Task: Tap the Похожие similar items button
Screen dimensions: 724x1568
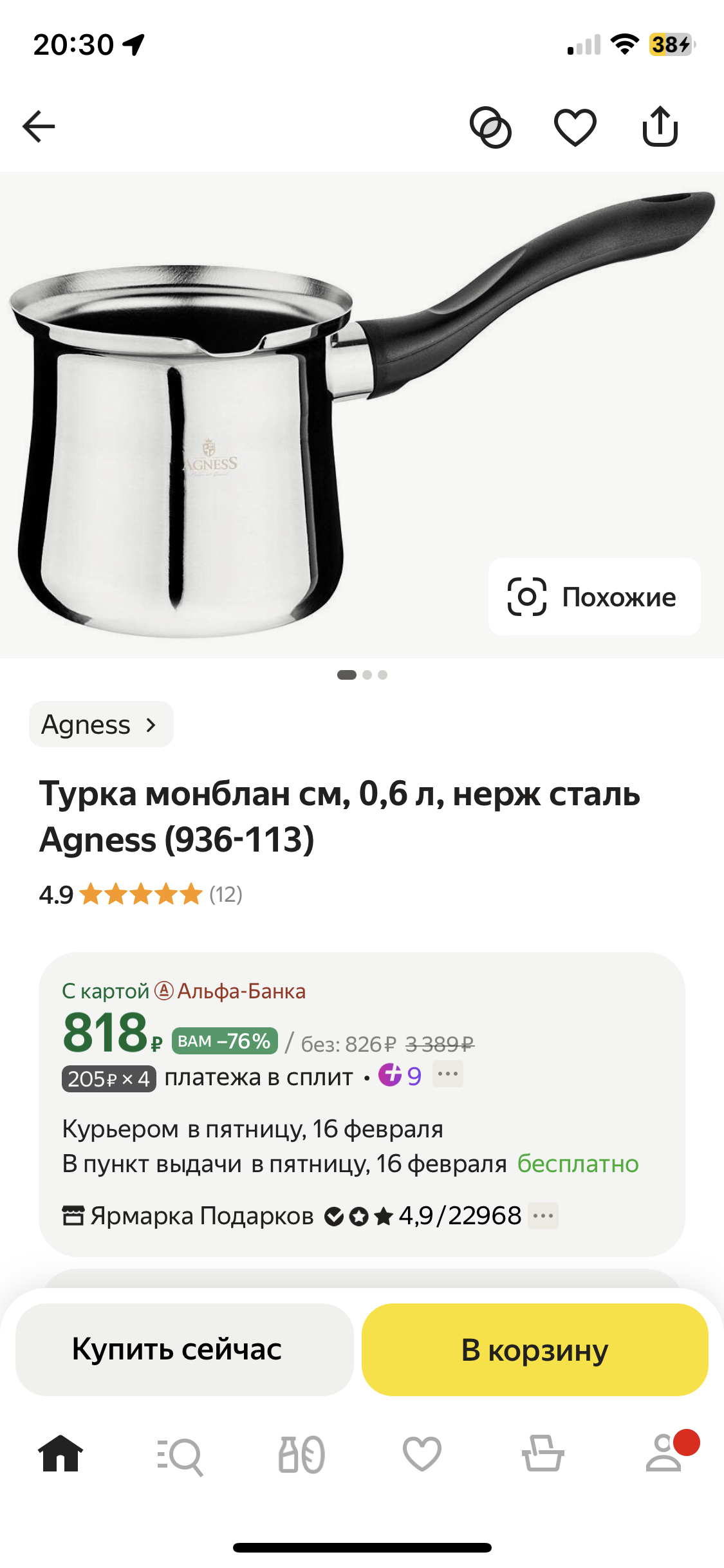Action: click(x=594, y=597)
